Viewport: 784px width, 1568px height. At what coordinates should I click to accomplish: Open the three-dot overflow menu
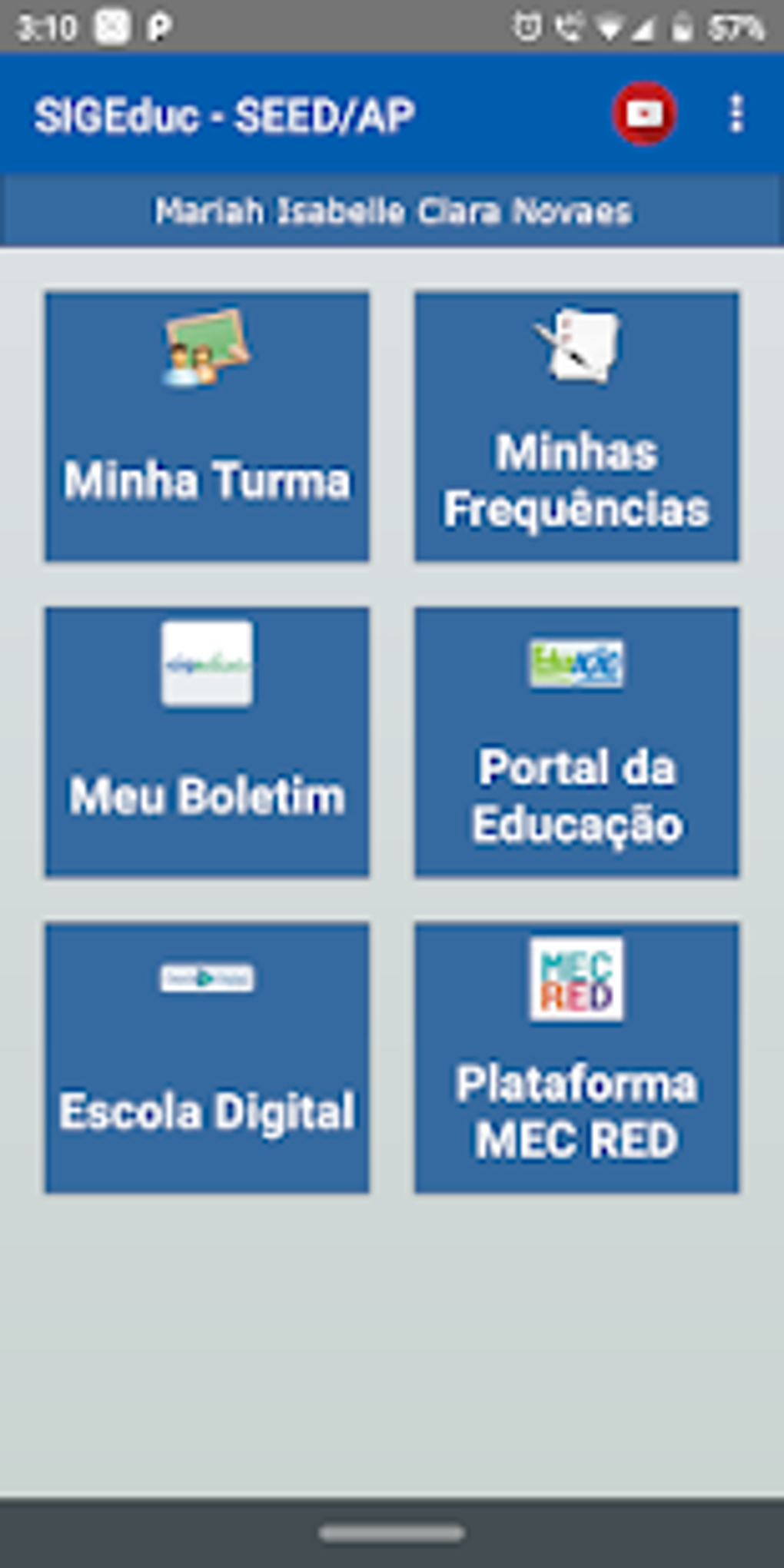tap(736, 114)
